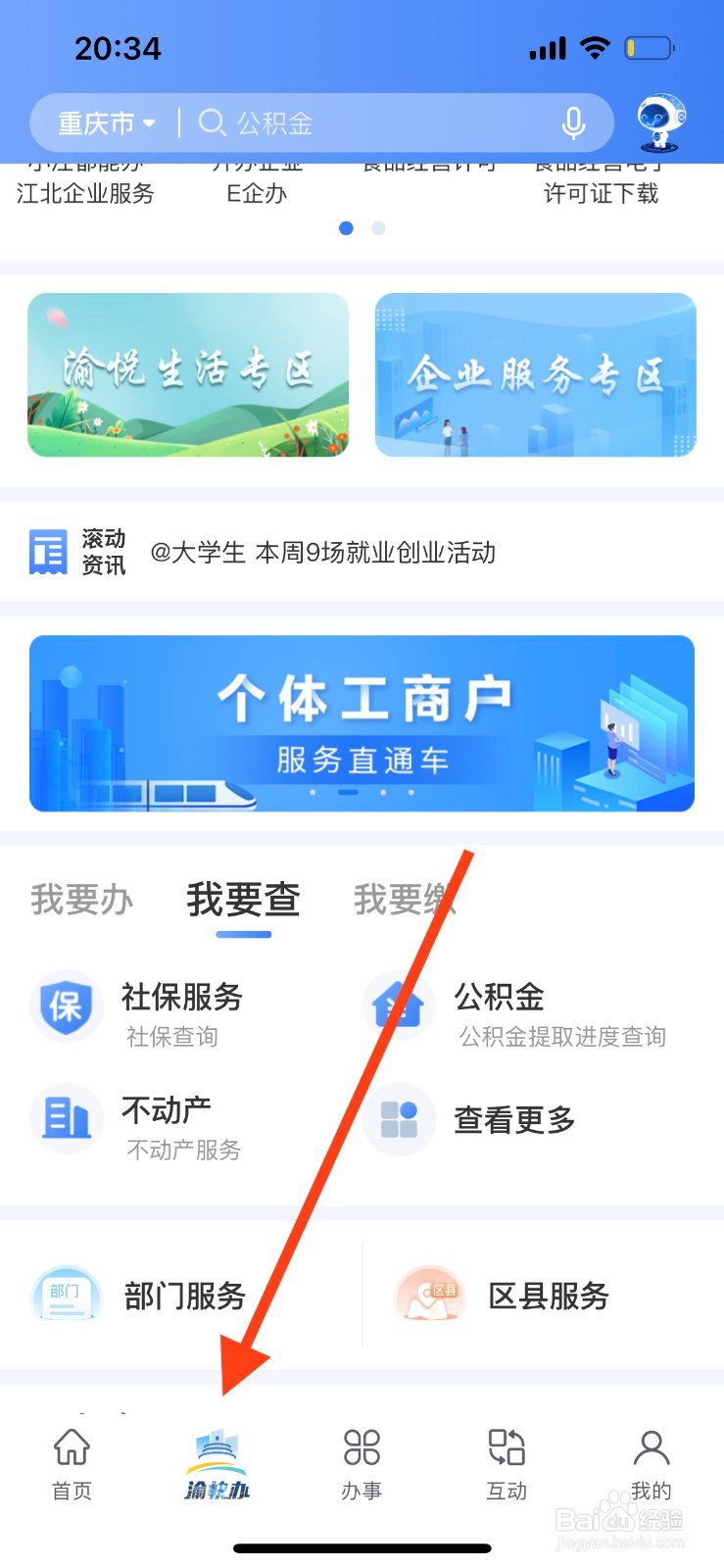Open the 区县服务 district services icon
The image size is (724, 1568).
(x=429, y=1296)
